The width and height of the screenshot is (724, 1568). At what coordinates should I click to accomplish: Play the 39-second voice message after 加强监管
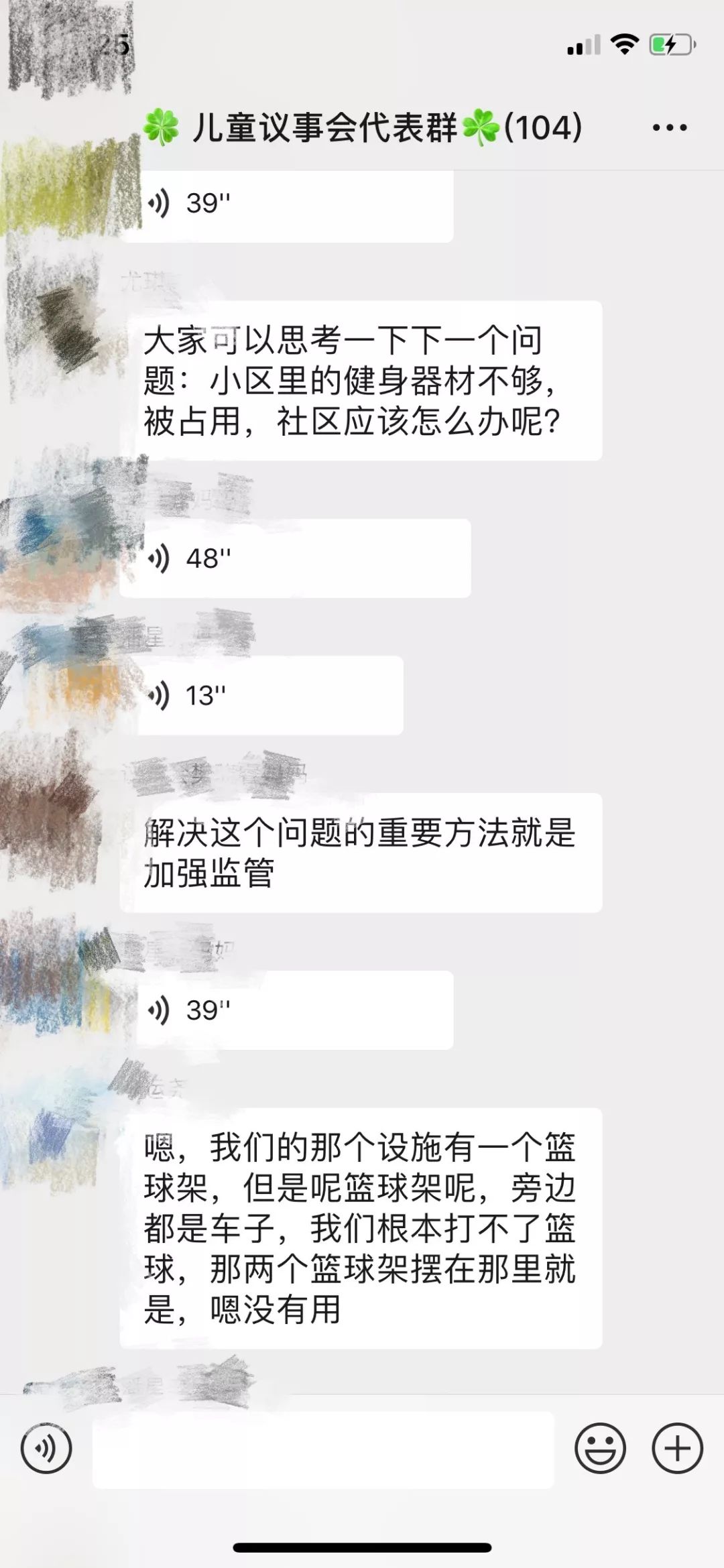[294, 1010]
